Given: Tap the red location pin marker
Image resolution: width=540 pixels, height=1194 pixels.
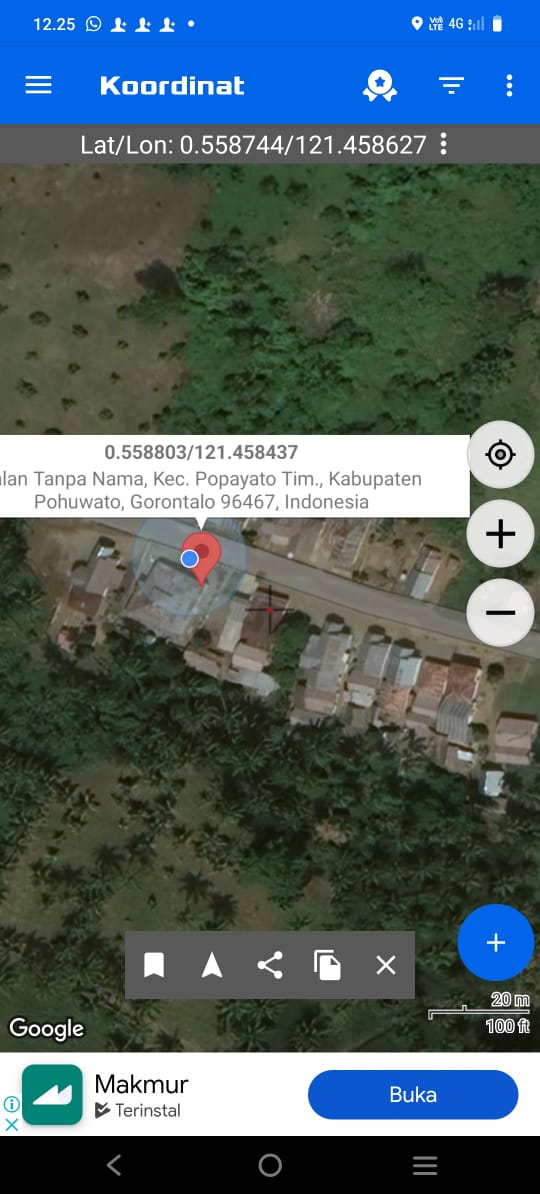Looking at the screenshot, I should (x=202, y=559).
